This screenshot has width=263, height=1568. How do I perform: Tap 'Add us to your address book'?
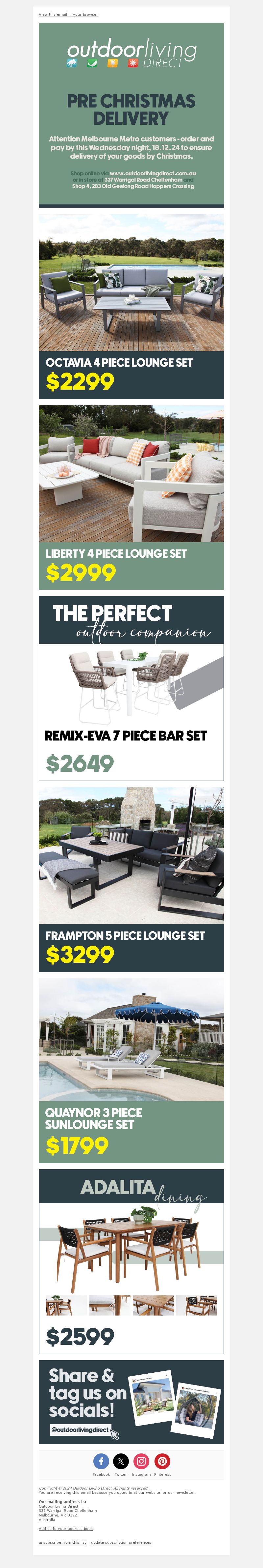66,1528
